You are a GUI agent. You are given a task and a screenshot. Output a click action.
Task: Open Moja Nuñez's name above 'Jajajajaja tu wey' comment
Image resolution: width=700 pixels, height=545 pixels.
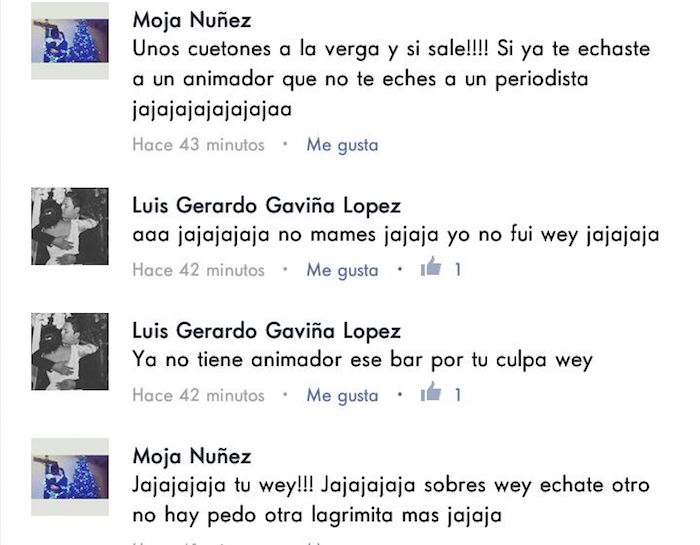192,456
